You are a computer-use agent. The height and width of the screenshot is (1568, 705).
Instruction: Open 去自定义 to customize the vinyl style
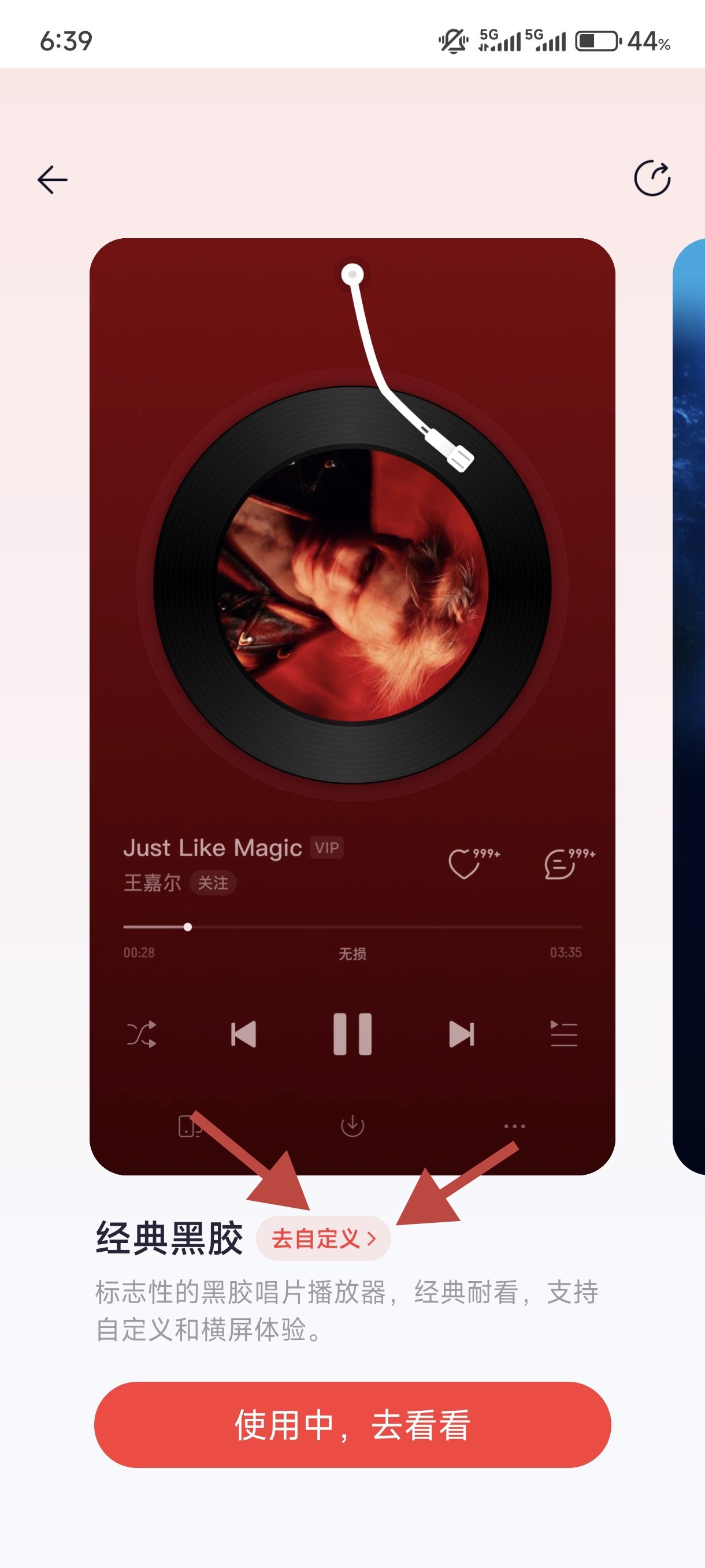[324, 1238]
